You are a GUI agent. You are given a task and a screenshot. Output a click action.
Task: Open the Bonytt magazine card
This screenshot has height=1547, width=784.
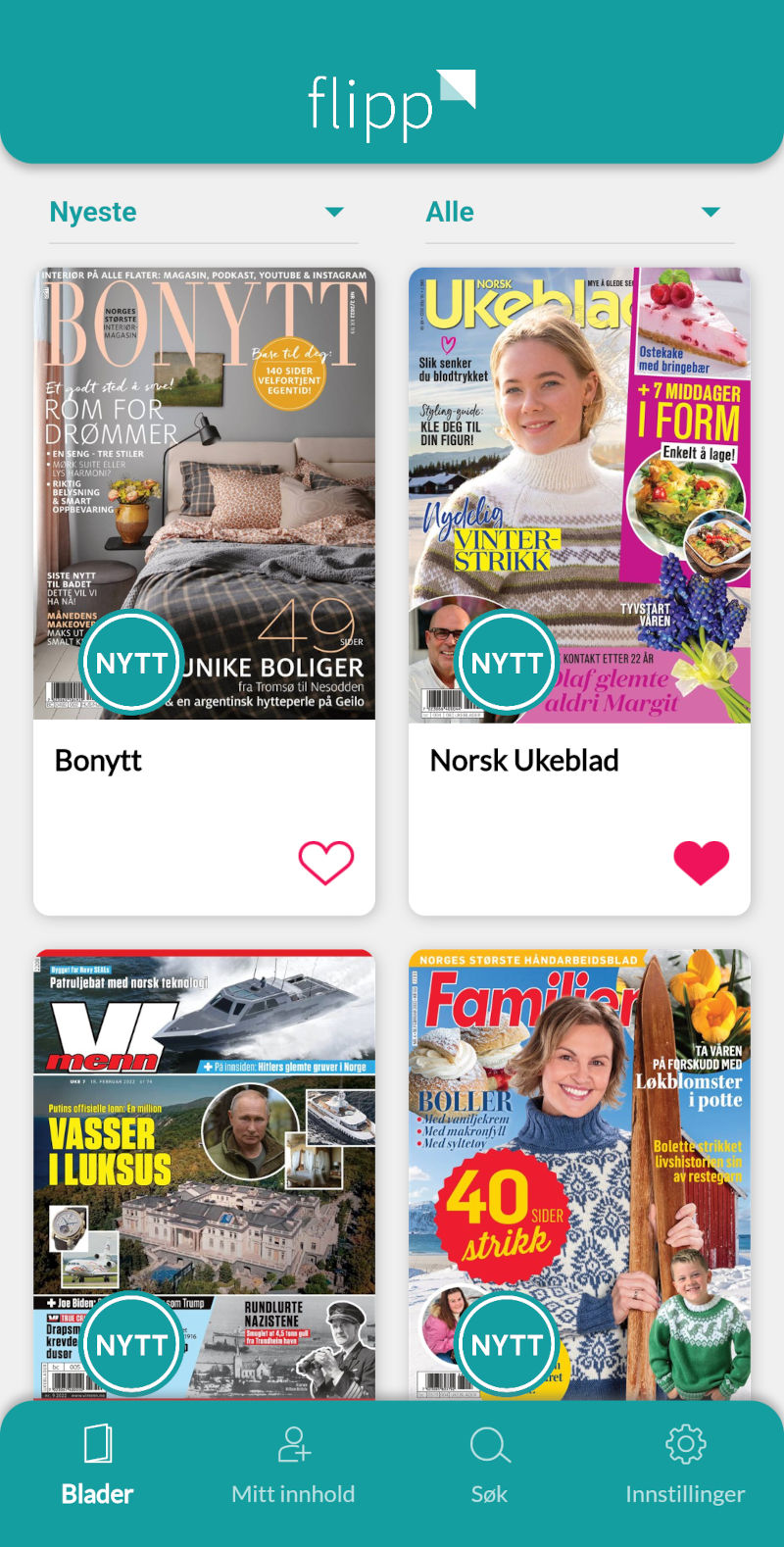[204, 591]
